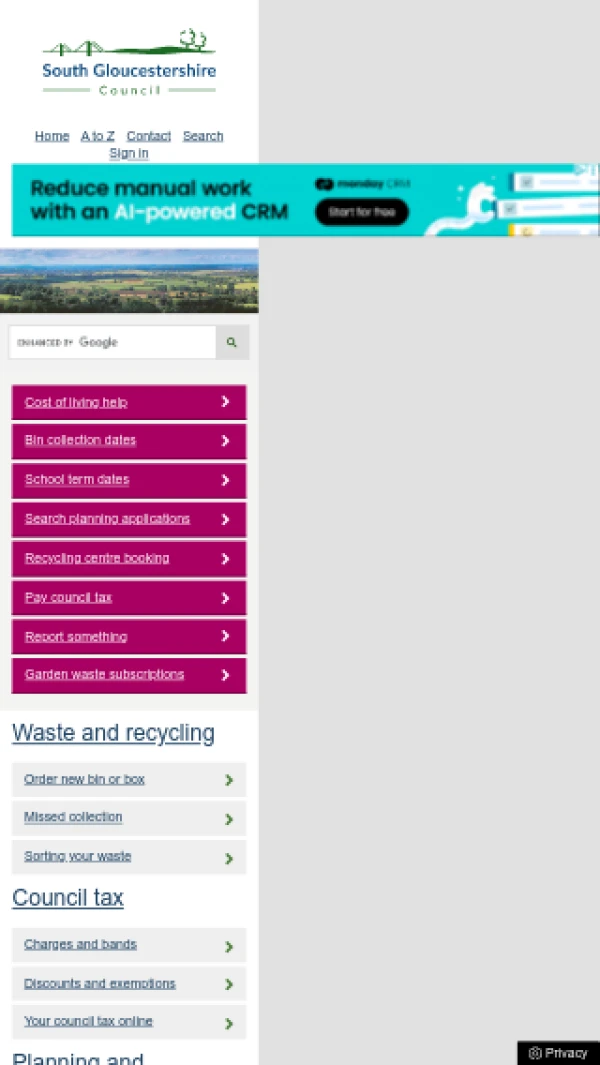The height and width of the screenshot is (1065, 600).
Task: Open the Contact link
Action: 148,136
